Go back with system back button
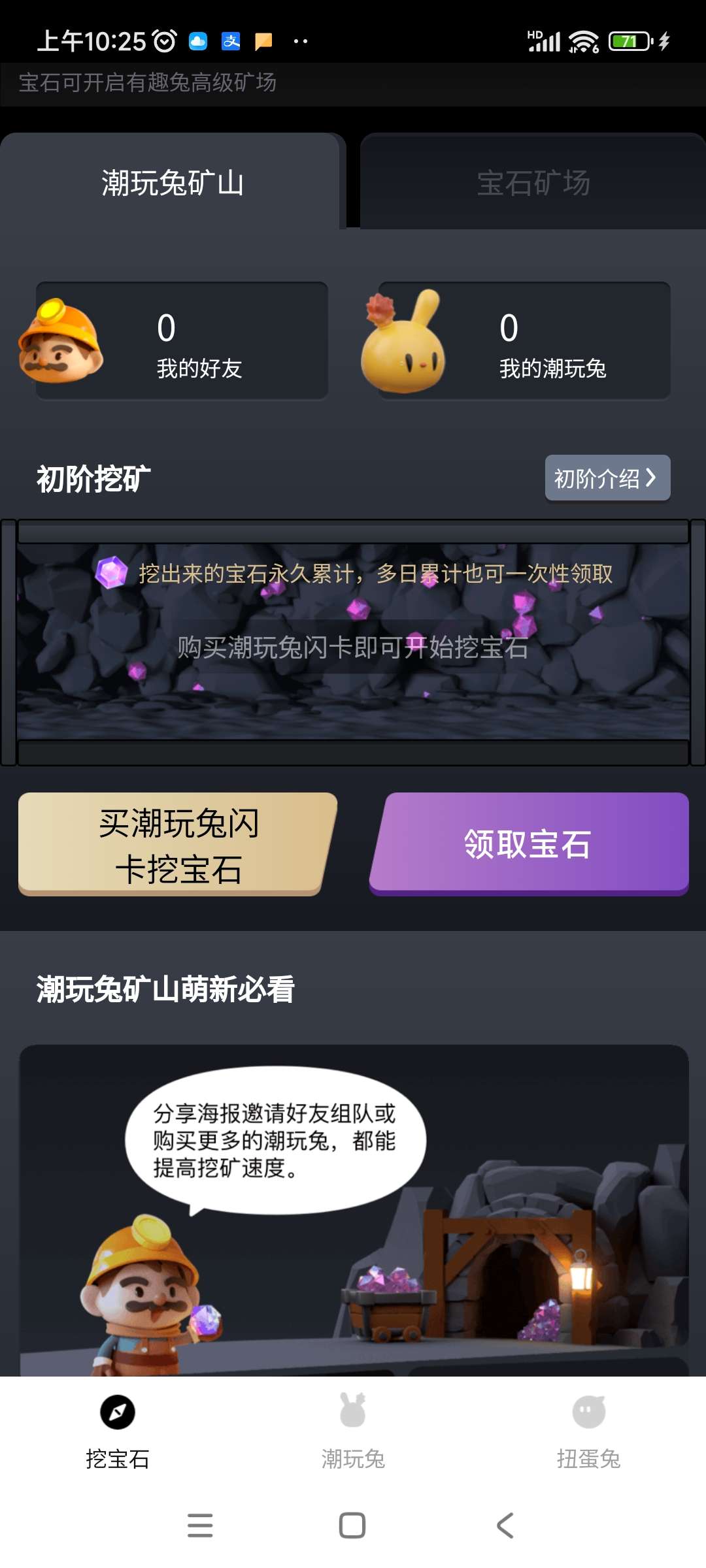 [505, 1526]
